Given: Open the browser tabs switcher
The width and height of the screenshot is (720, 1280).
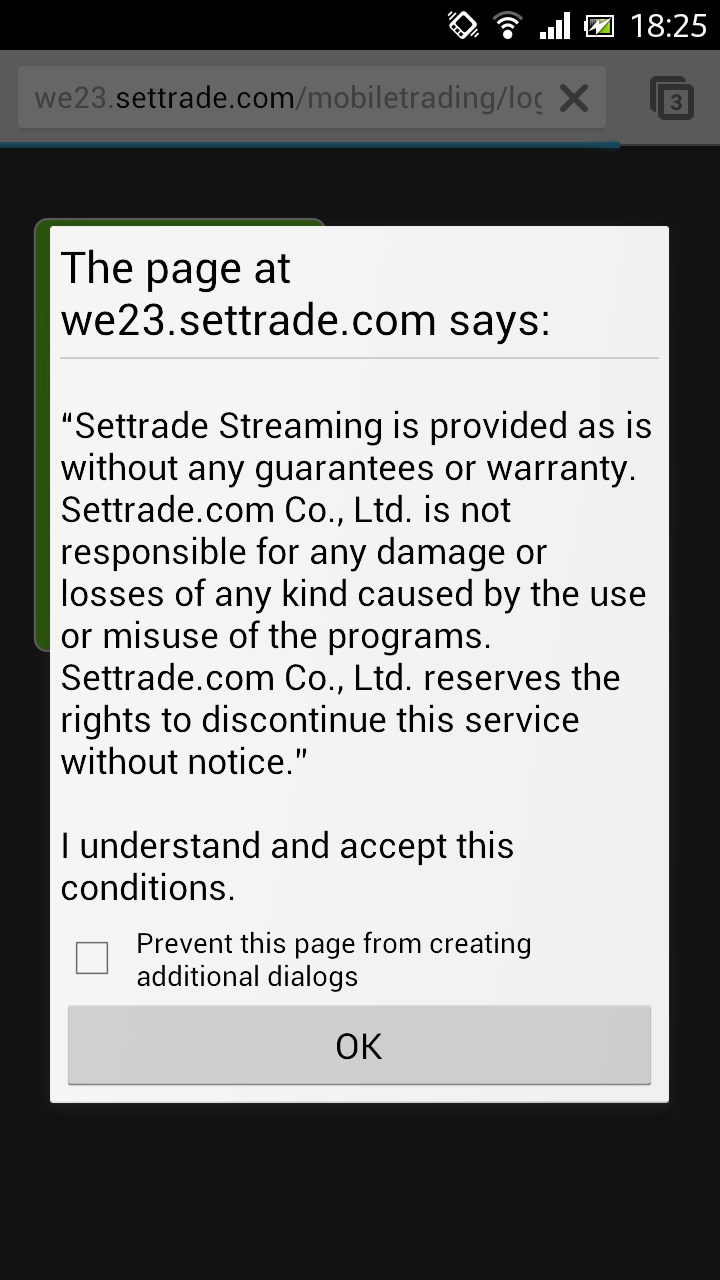Looking at the screenshot, I should 672,98.
